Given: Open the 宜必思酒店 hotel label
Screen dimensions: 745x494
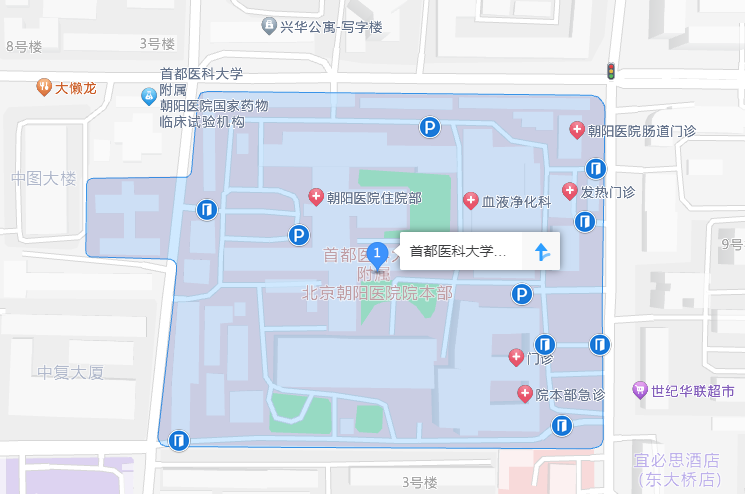Looking at the screenshot, I should click(x=676, y=461).
